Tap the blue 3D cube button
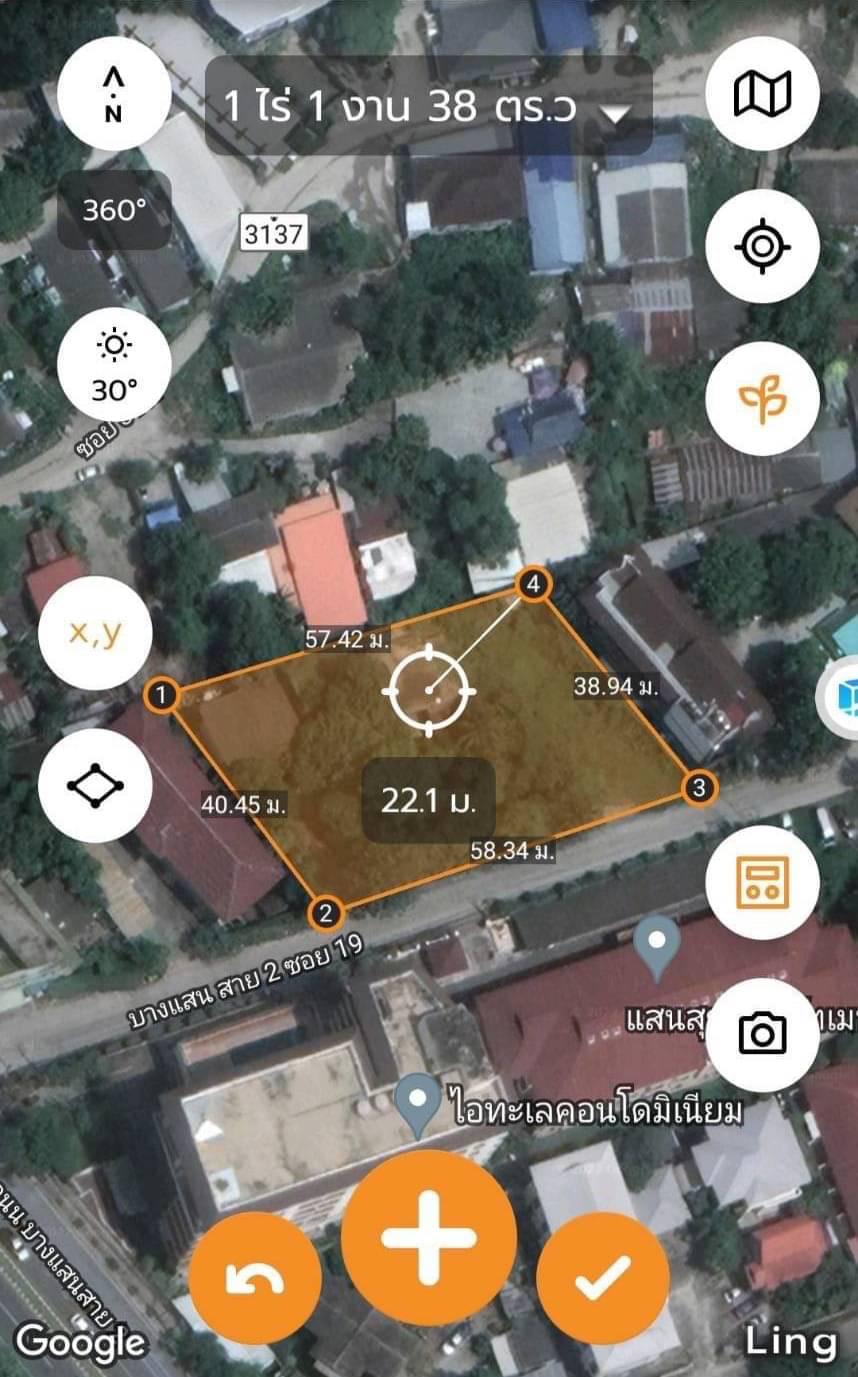Viewport: 858px width, 1377px height. click(840, 697)
